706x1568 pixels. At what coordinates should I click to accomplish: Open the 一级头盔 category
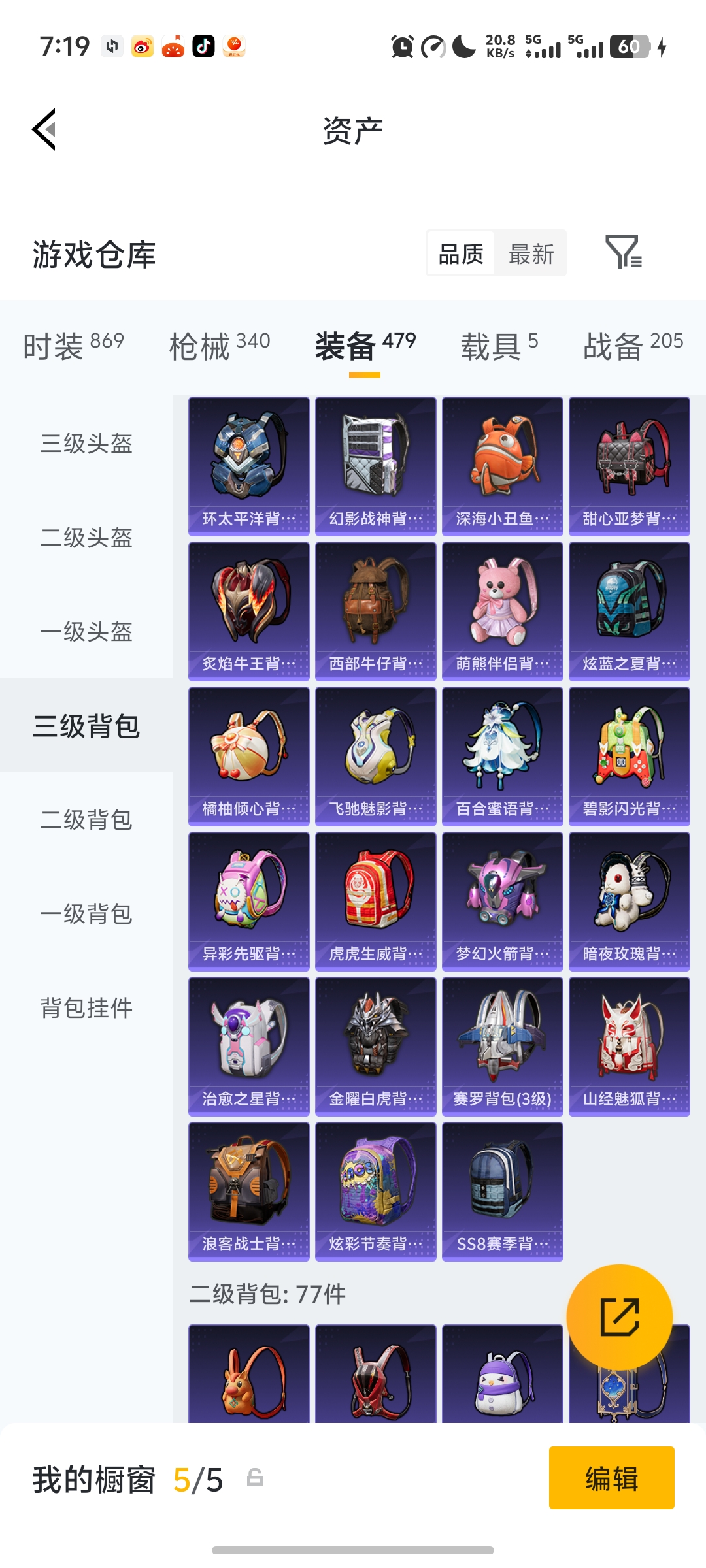click(x=86, y=632)
